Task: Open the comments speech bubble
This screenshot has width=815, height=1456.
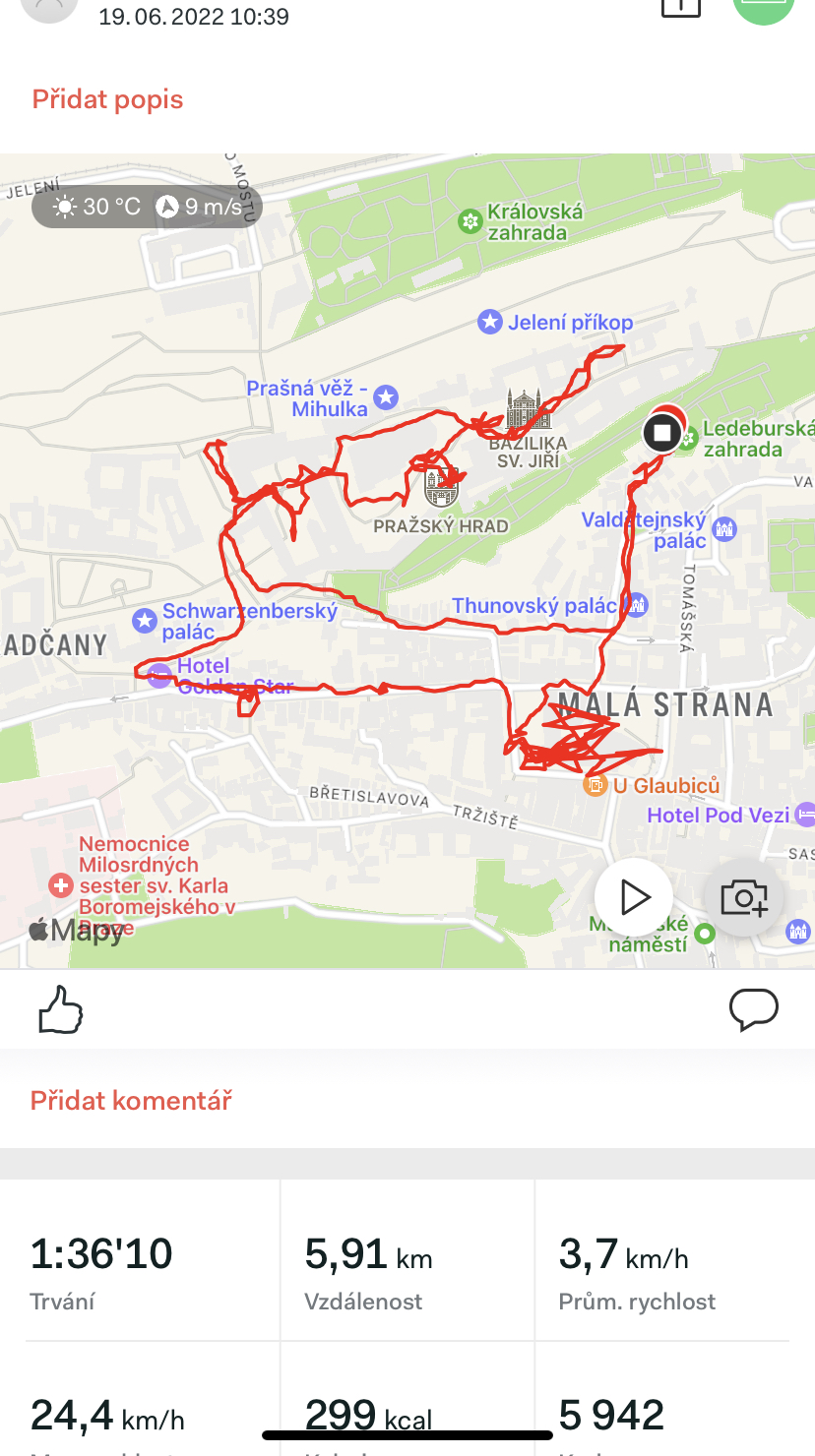Action: click(754, 1010)
